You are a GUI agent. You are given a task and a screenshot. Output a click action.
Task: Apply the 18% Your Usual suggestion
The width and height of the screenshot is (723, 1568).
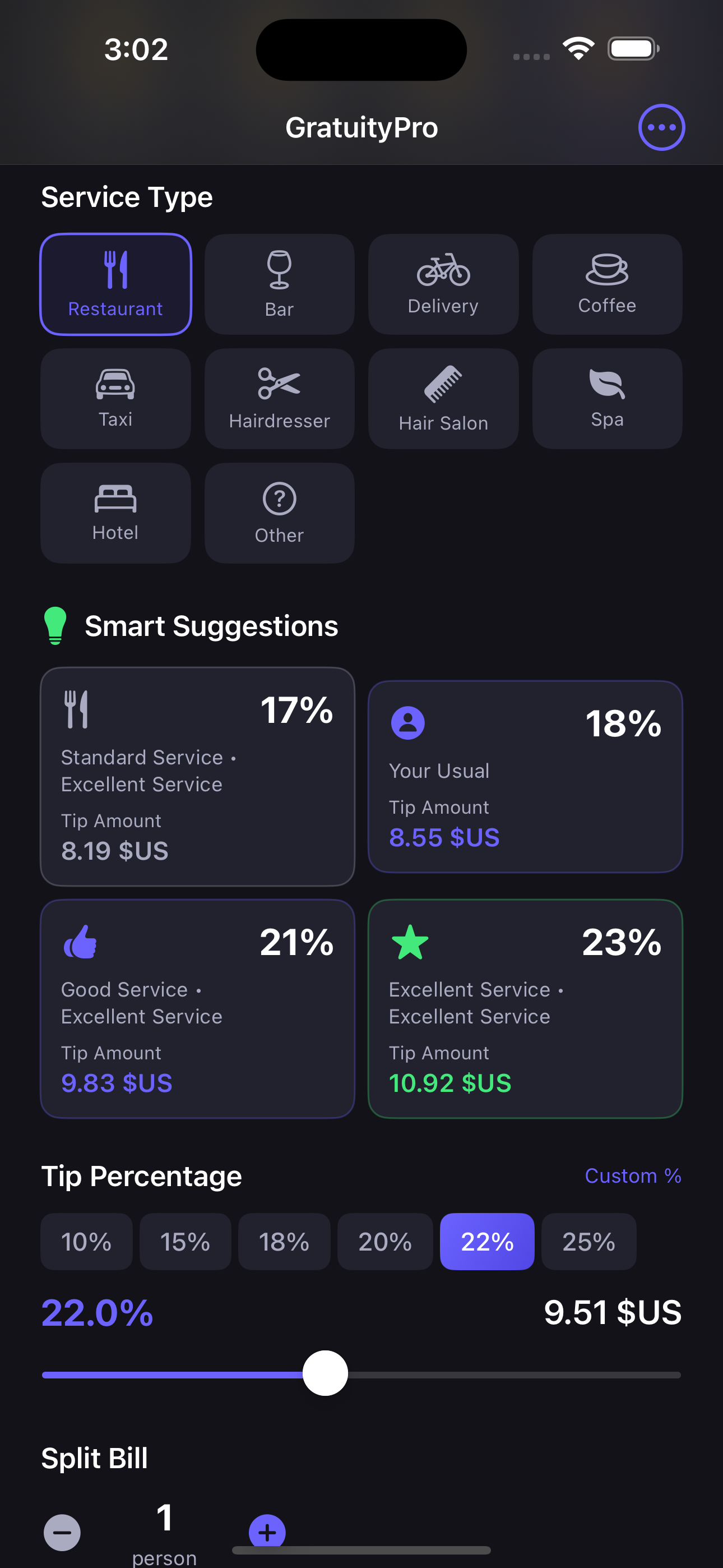tap(525, 777)
